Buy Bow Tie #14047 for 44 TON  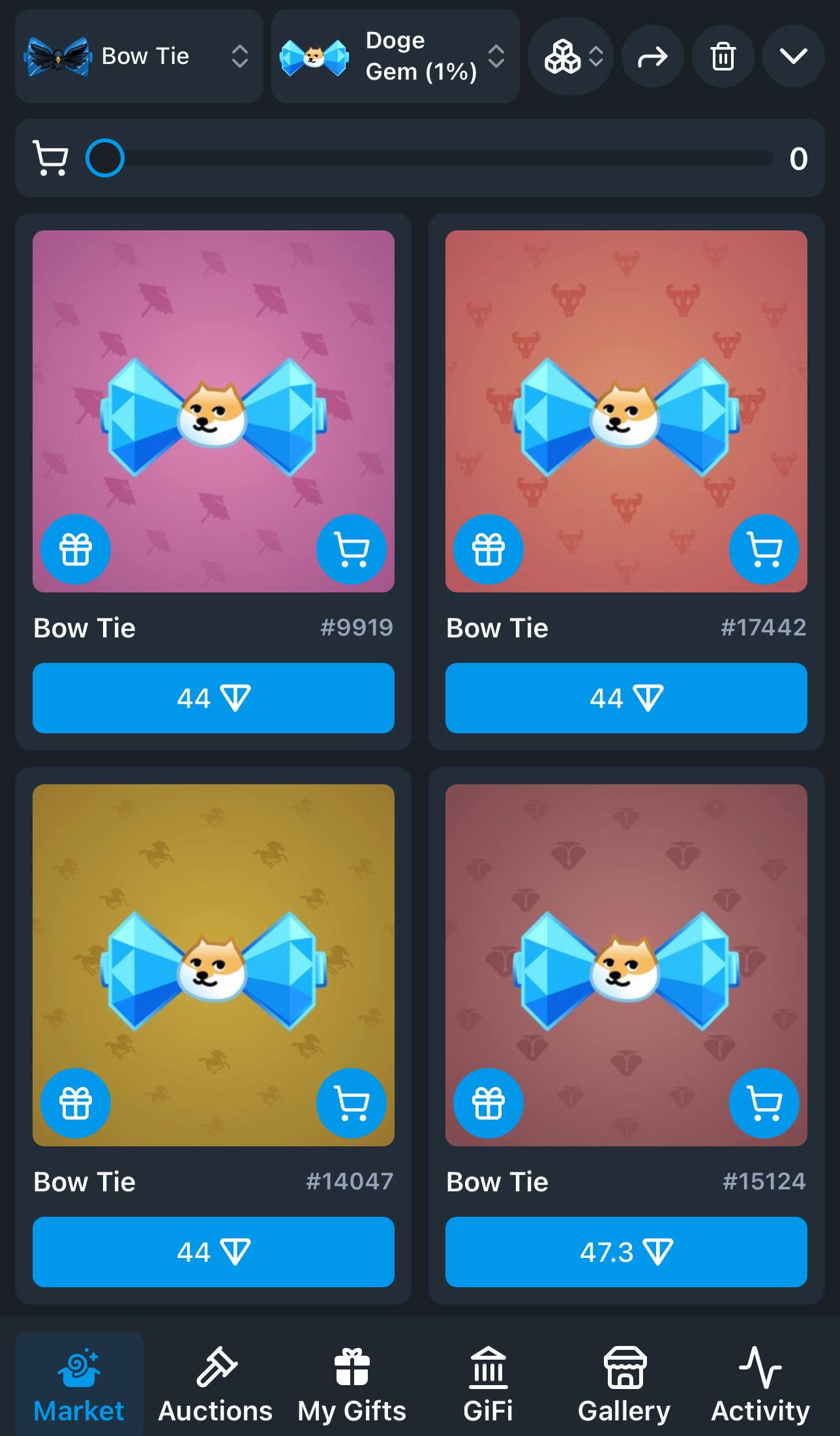click(x=213, y=1252)
